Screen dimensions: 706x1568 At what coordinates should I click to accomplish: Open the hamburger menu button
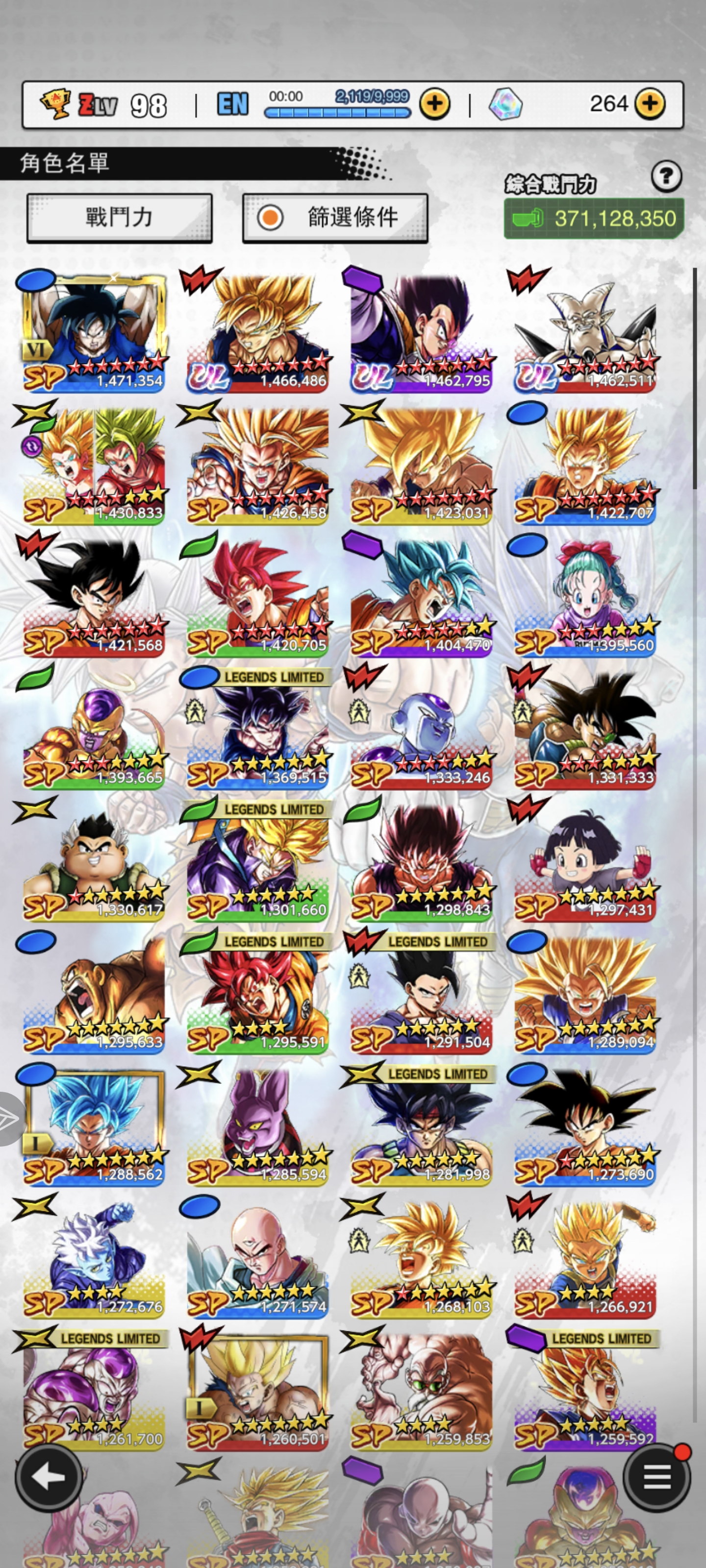[656, 1477]
